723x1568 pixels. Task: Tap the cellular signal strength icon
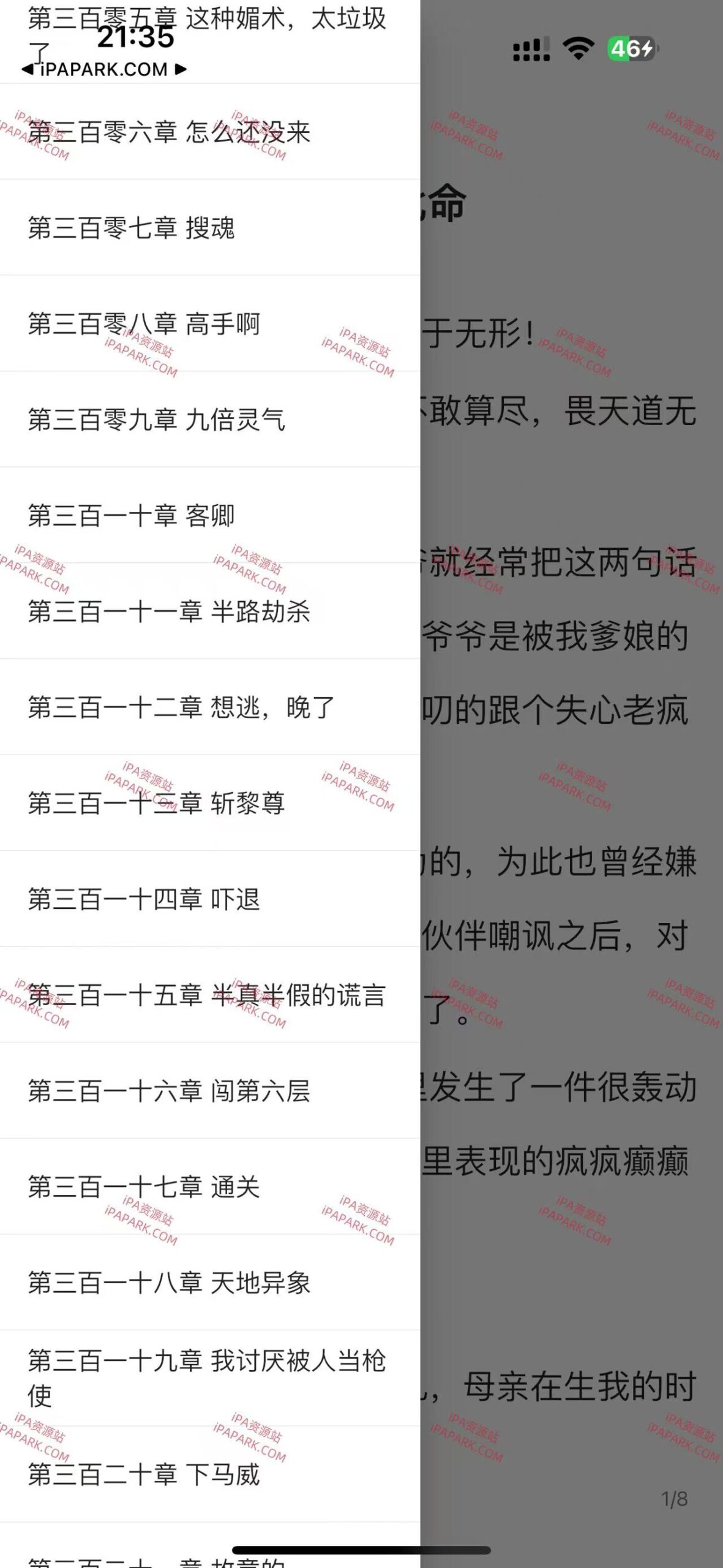[x=531, y=45]
